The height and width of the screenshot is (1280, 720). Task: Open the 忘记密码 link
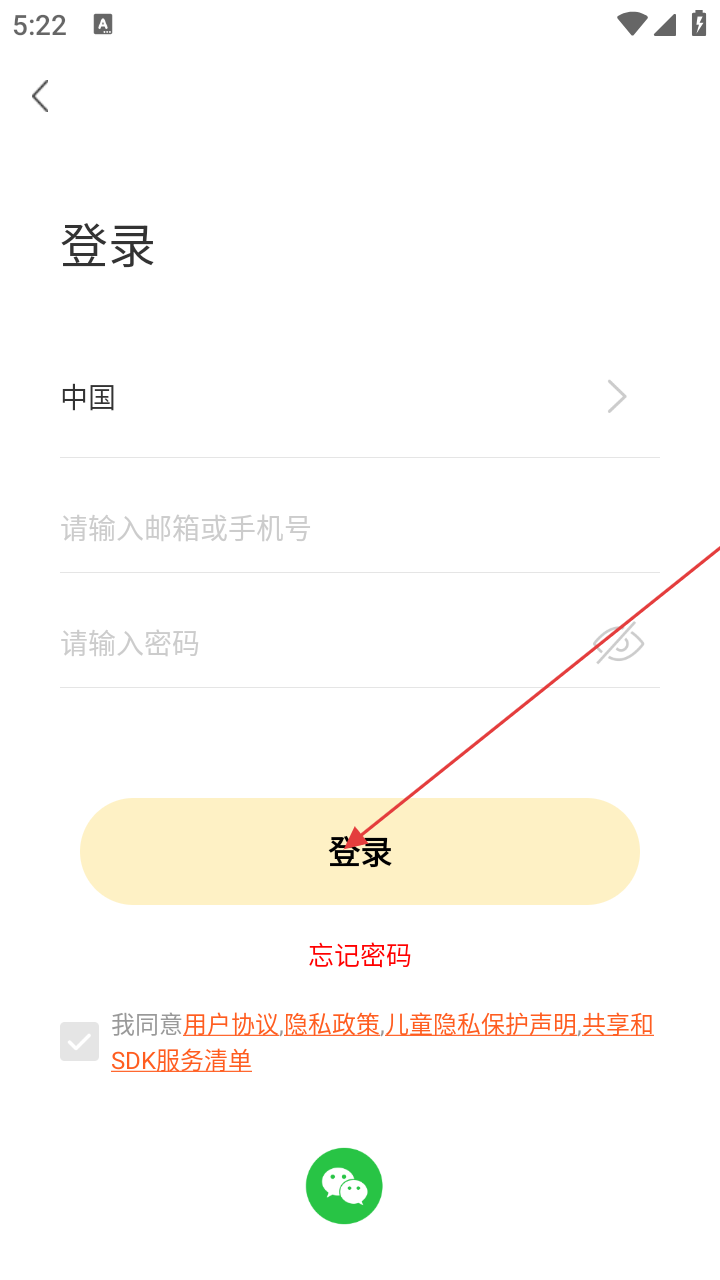pos(360,955)
